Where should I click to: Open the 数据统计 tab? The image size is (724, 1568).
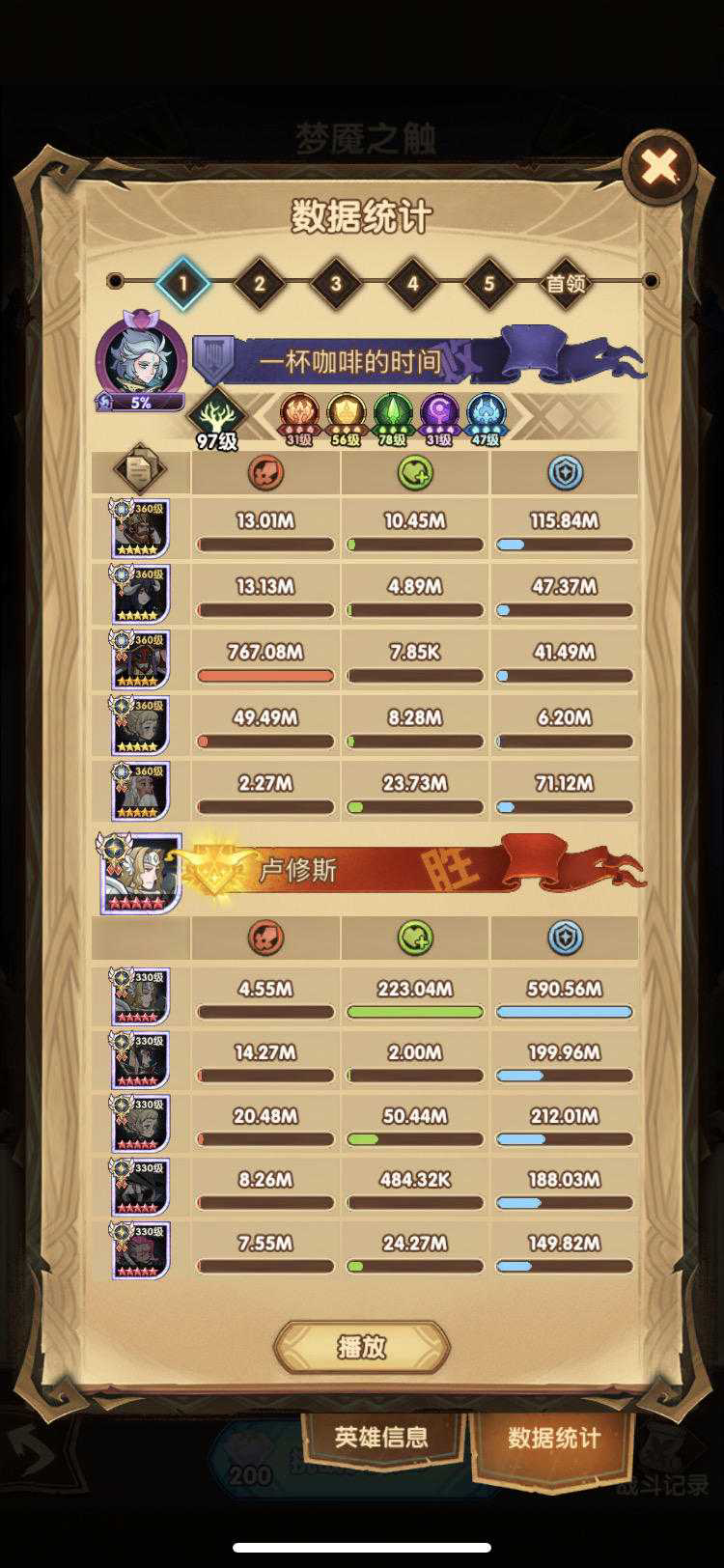554,1439
